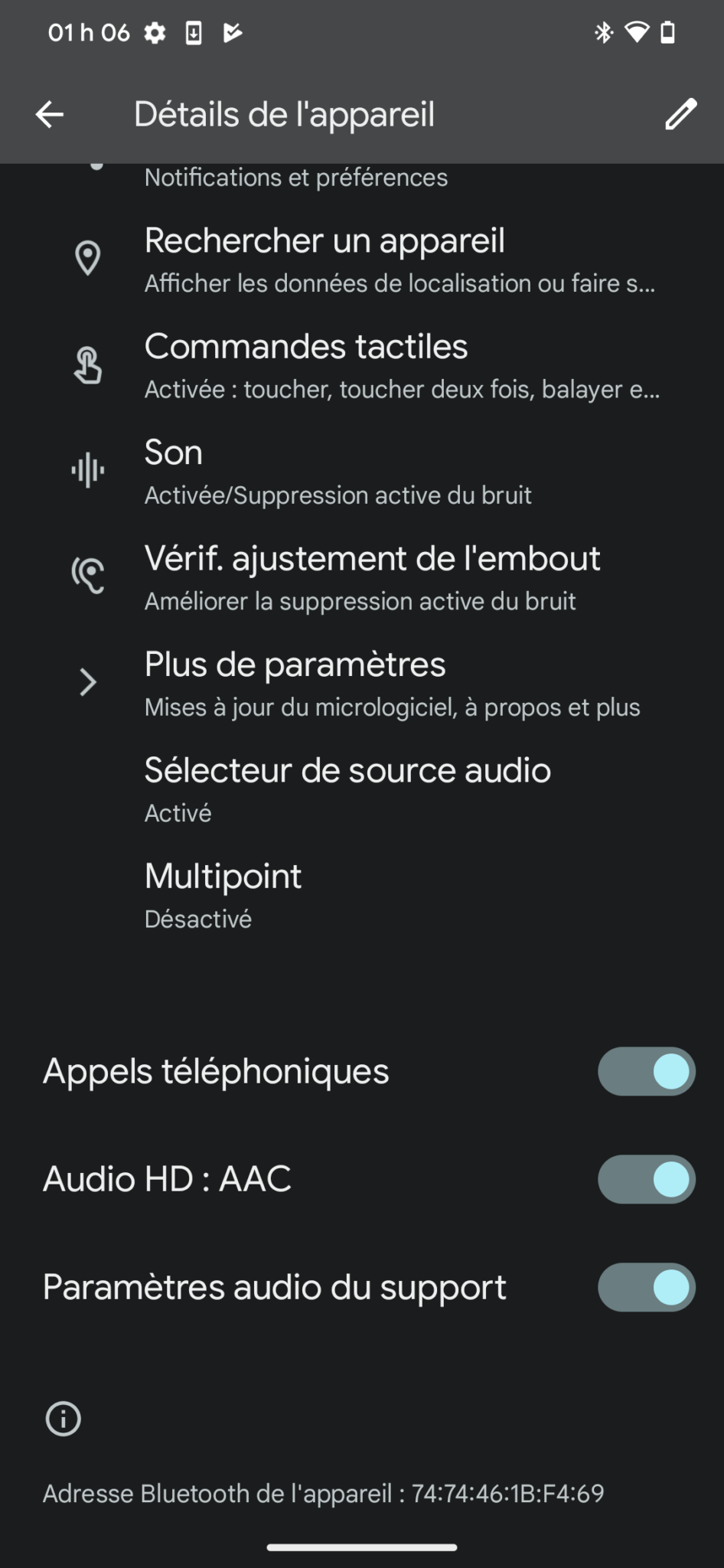The height and width of the screenshot is (1568, 724).
Task: Turn off Paramètres audio du support
Action: click(646, 1287)
